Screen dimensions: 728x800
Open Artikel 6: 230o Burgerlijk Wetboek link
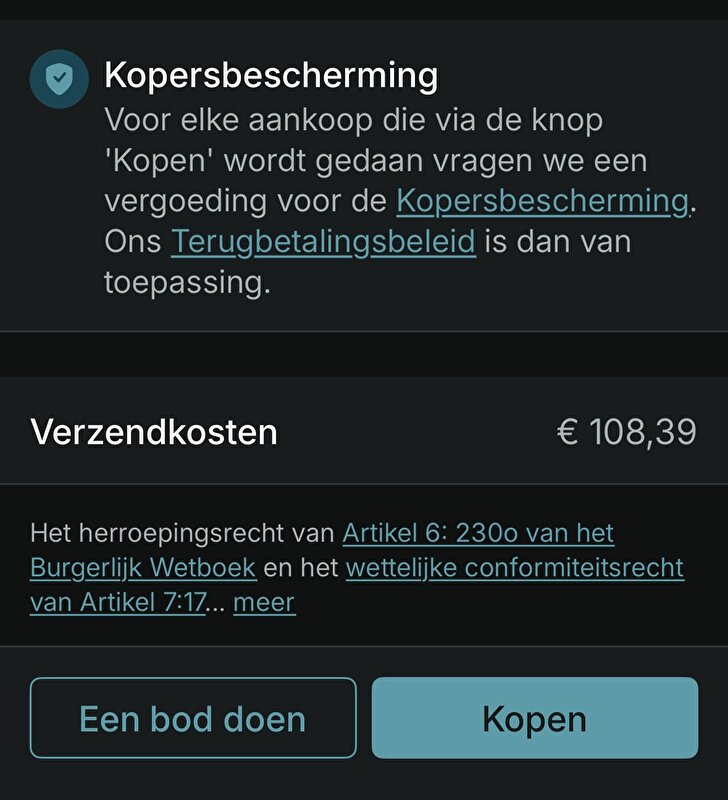478,533
